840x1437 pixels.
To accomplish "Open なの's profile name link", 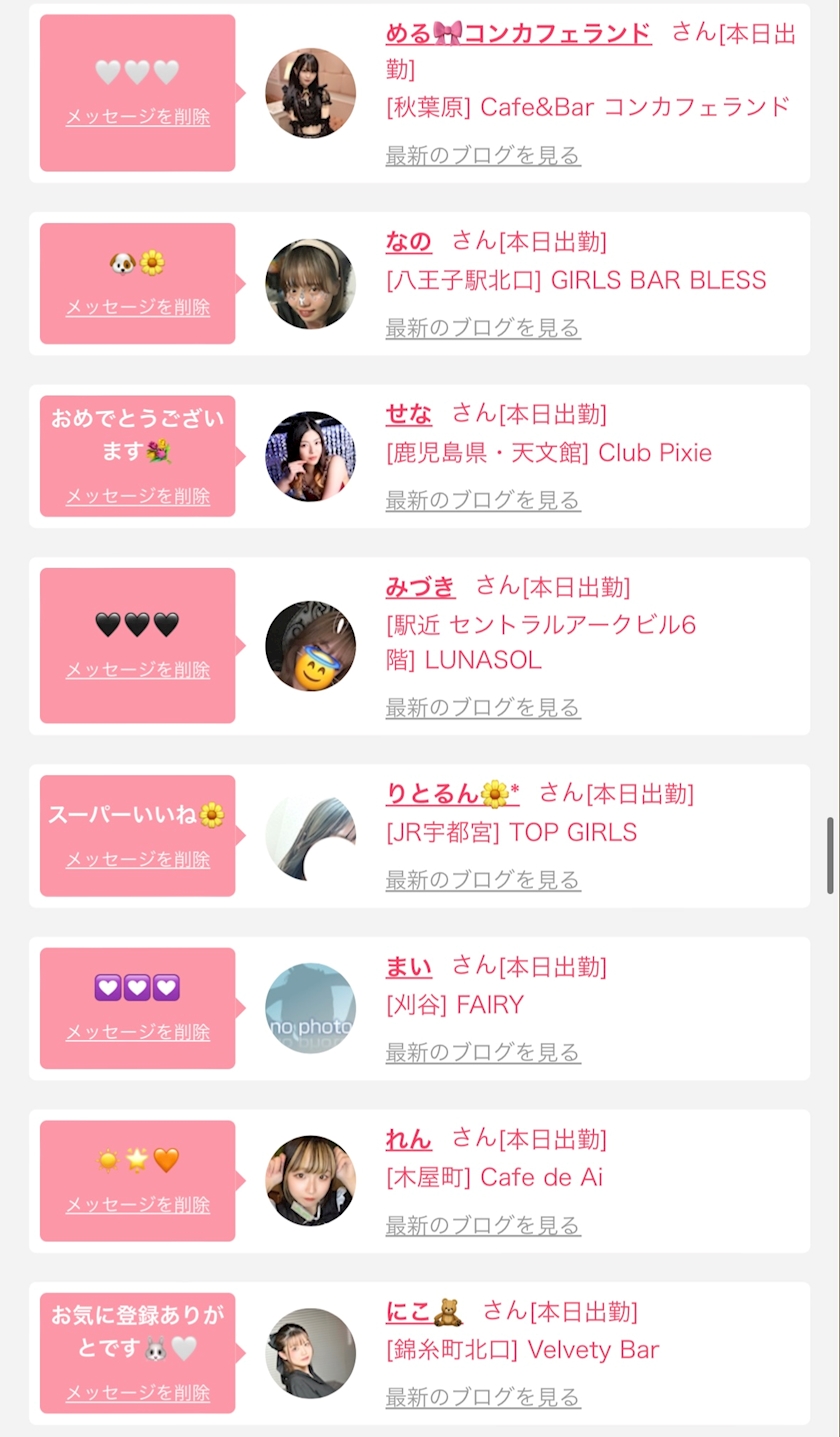I will pyautogui.click(x=409, y=241).
